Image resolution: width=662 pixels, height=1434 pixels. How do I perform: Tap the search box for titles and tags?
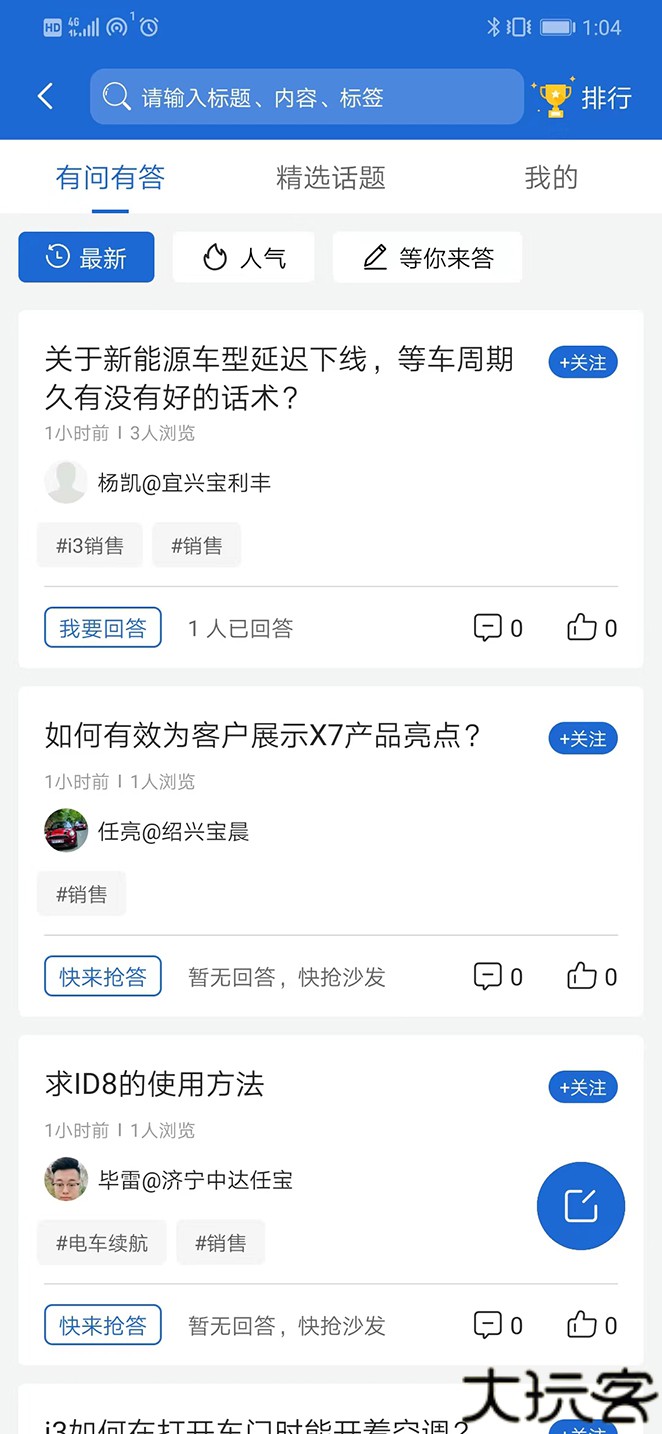(x=307, y=97)
